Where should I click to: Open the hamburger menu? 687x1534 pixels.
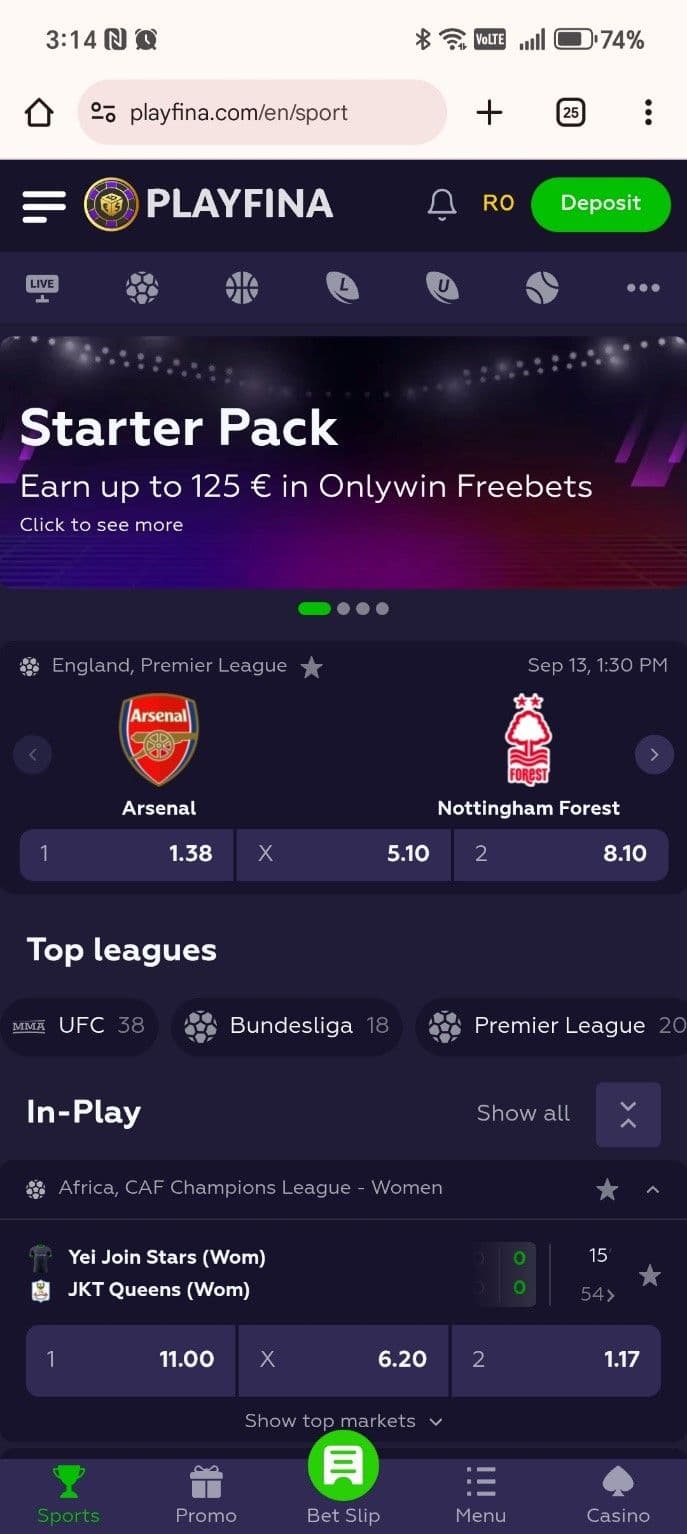(x=43, y=205)
